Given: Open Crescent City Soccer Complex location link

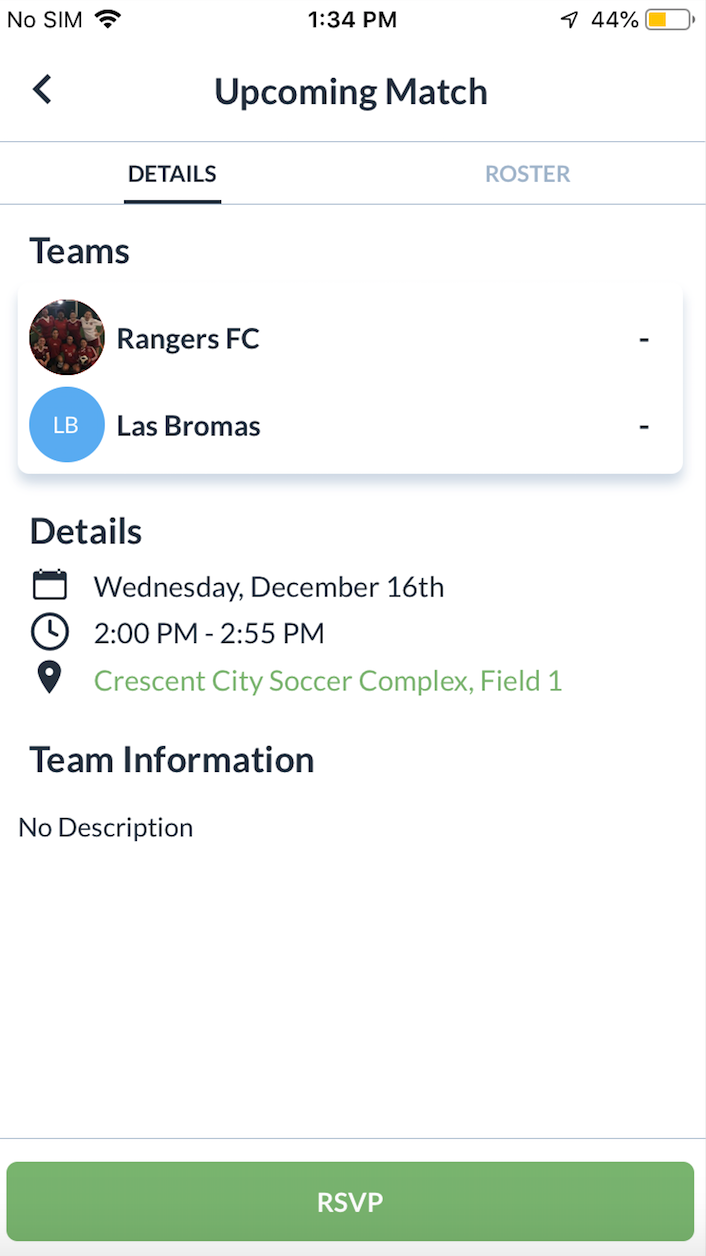Looking at the screenshot, I should pos(327,681).
